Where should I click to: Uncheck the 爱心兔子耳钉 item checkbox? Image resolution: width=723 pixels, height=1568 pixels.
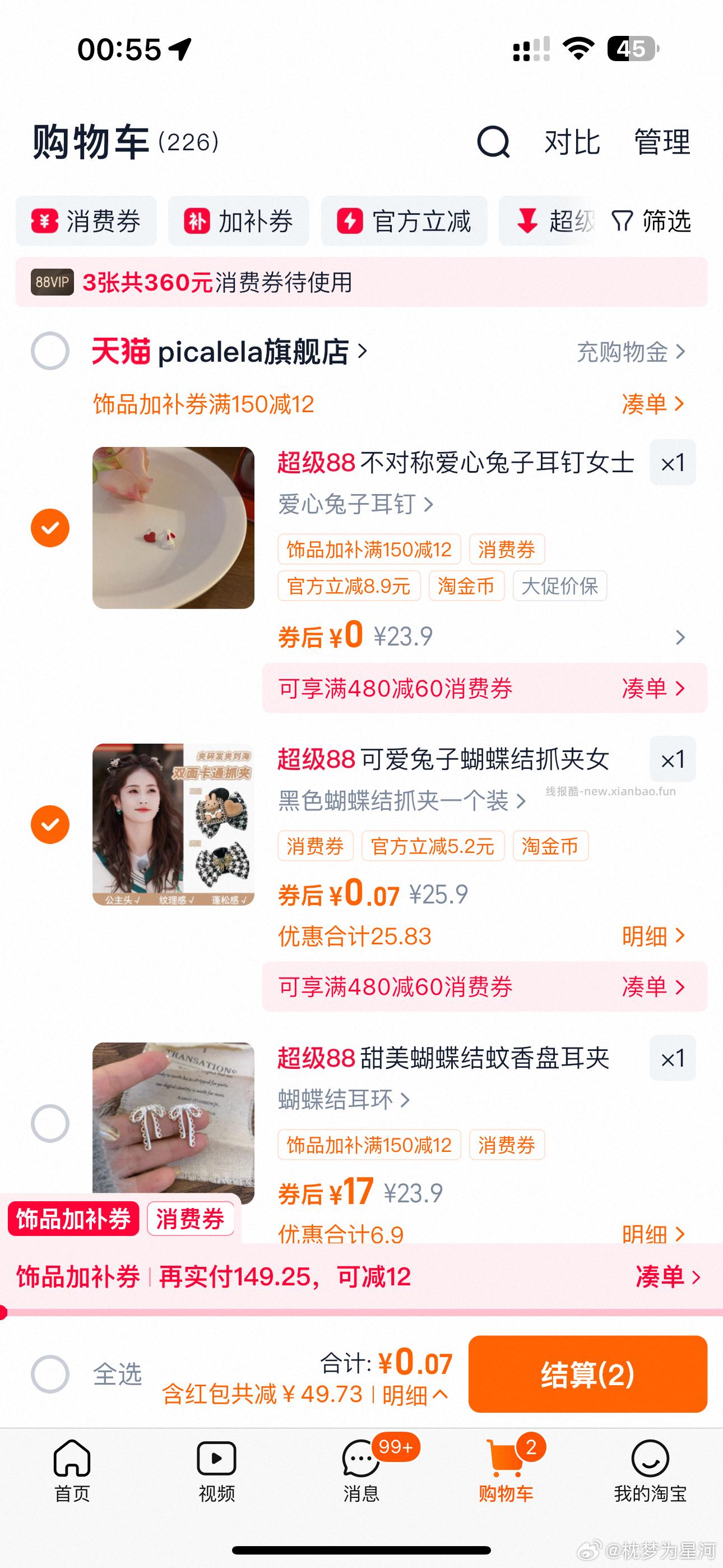(51, 527)
